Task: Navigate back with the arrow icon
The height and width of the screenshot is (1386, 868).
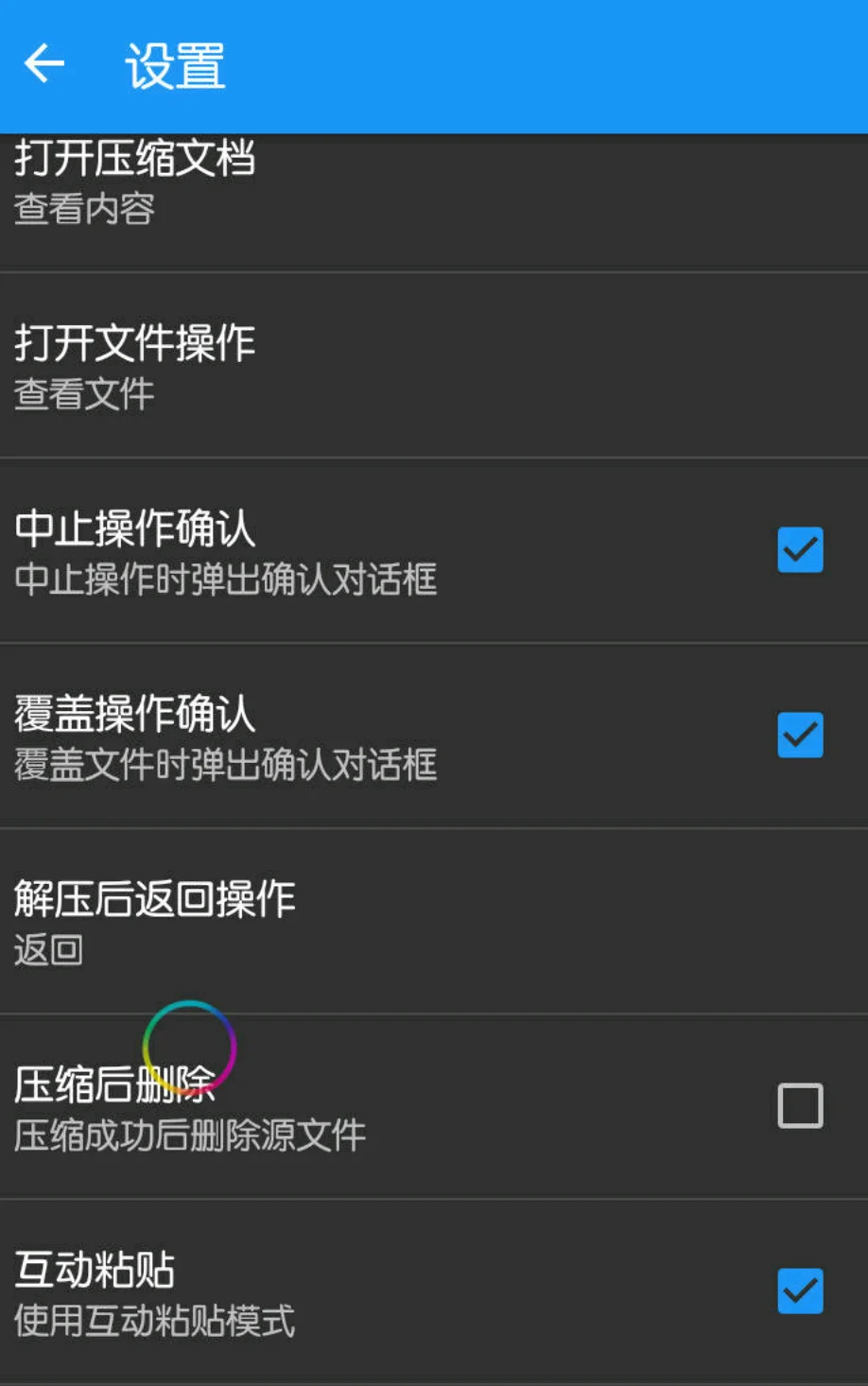Action: 43,63
